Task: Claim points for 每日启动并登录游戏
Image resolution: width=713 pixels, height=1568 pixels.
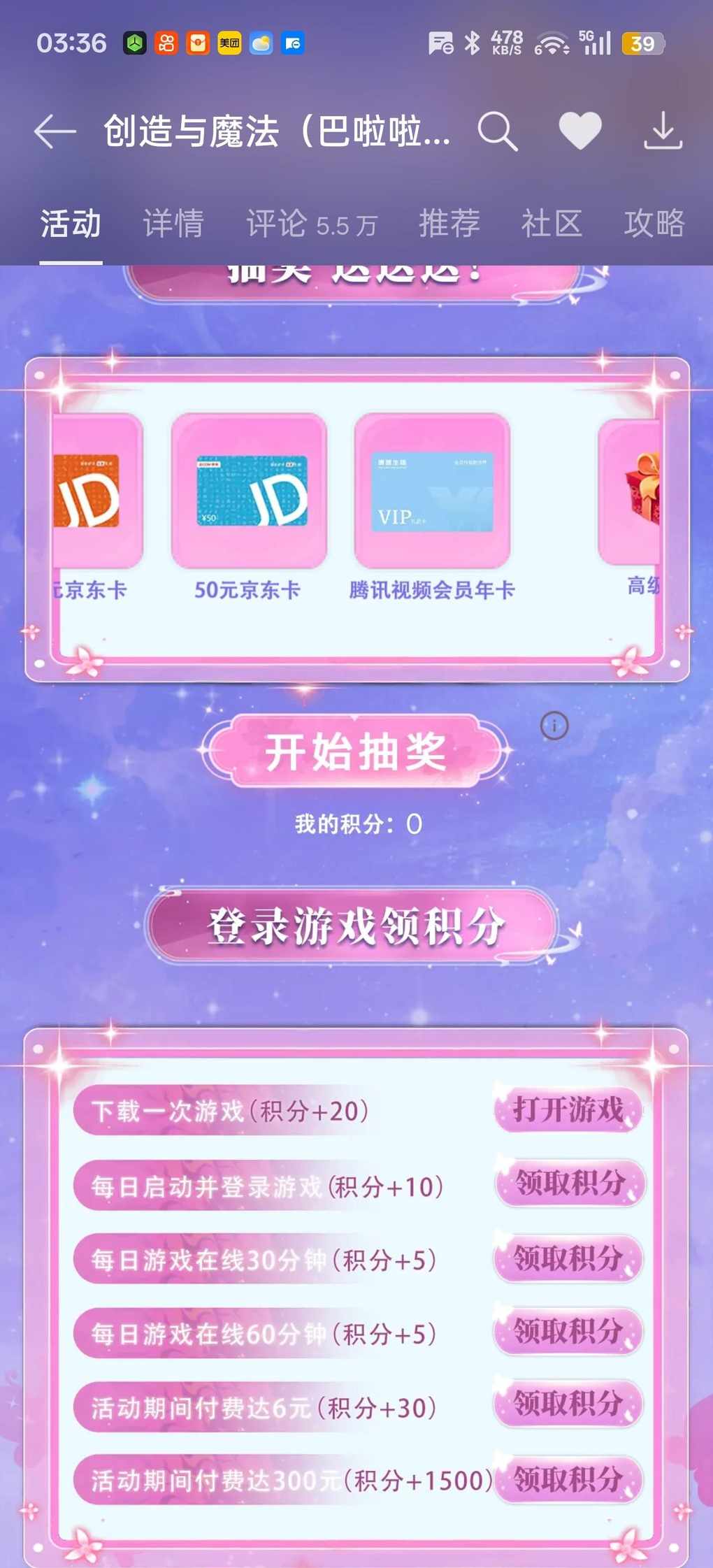Action: [569, 1184]
